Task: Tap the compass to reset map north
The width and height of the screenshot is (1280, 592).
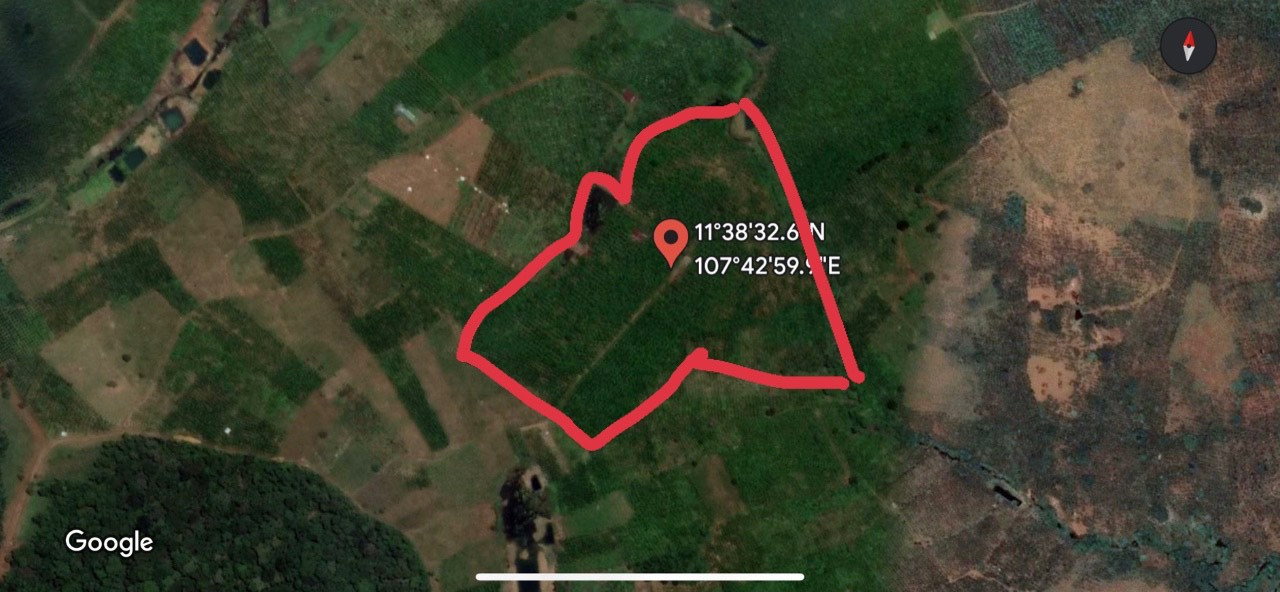Action: pos(1188,46)
